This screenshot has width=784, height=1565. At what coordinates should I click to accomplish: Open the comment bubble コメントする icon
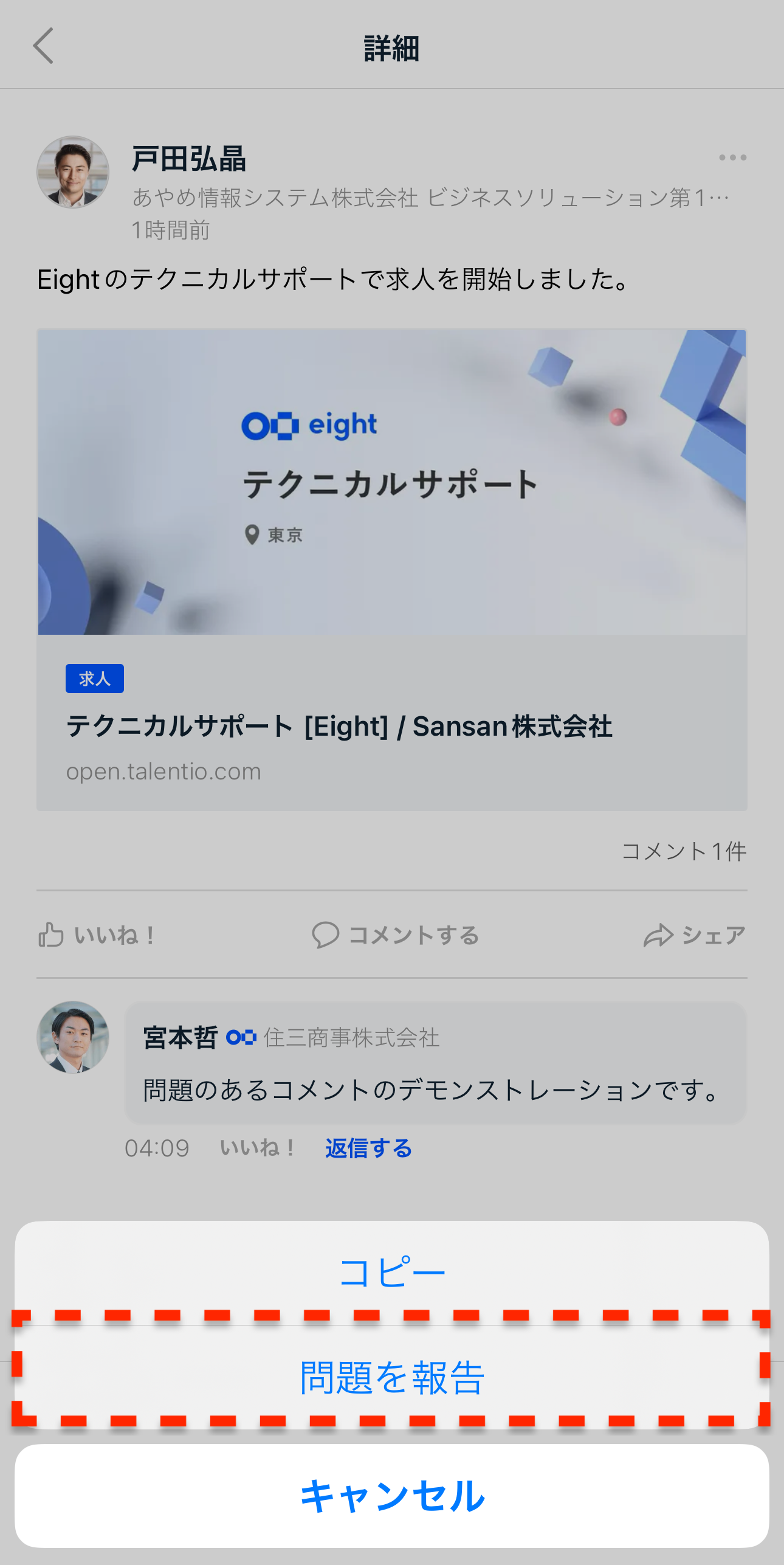pos(326,935)
